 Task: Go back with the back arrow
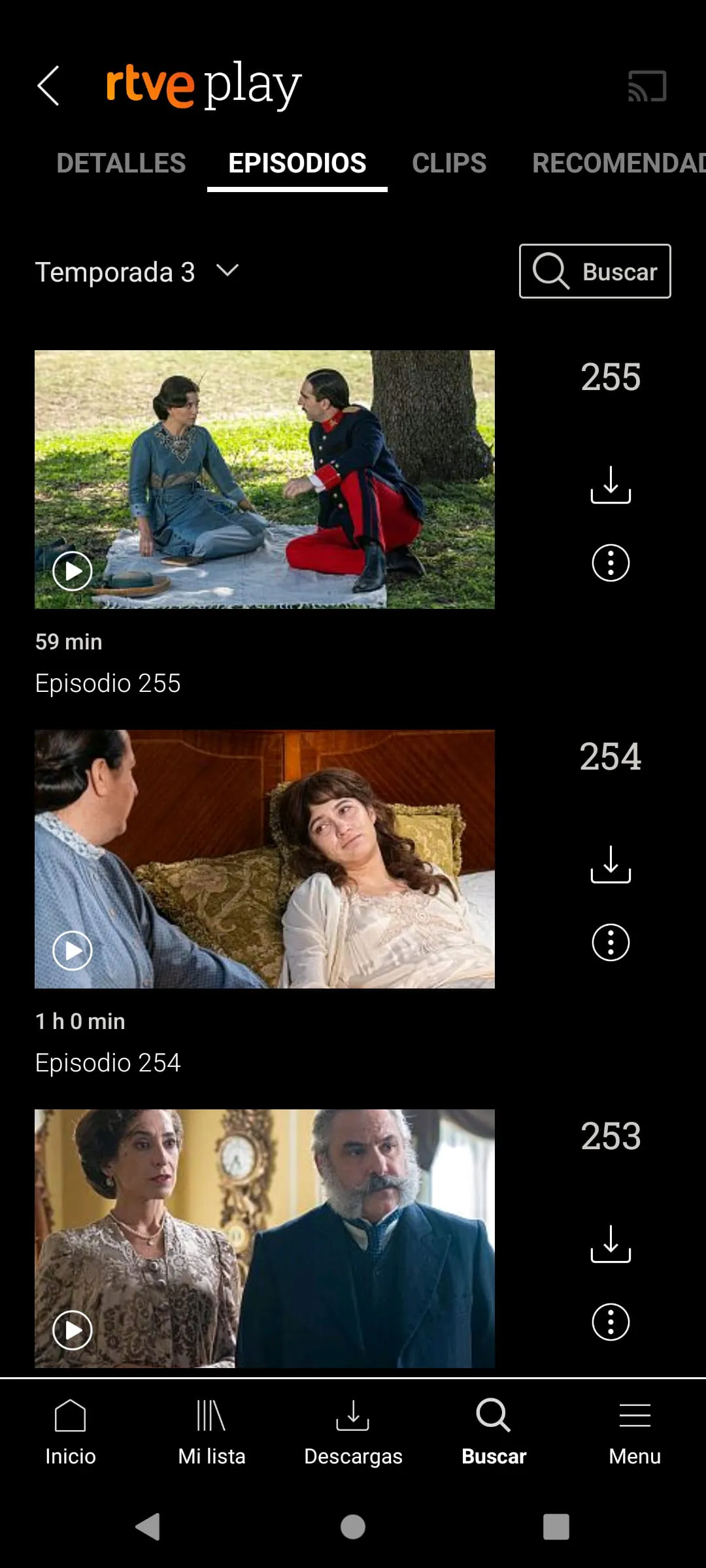(49, 86)
